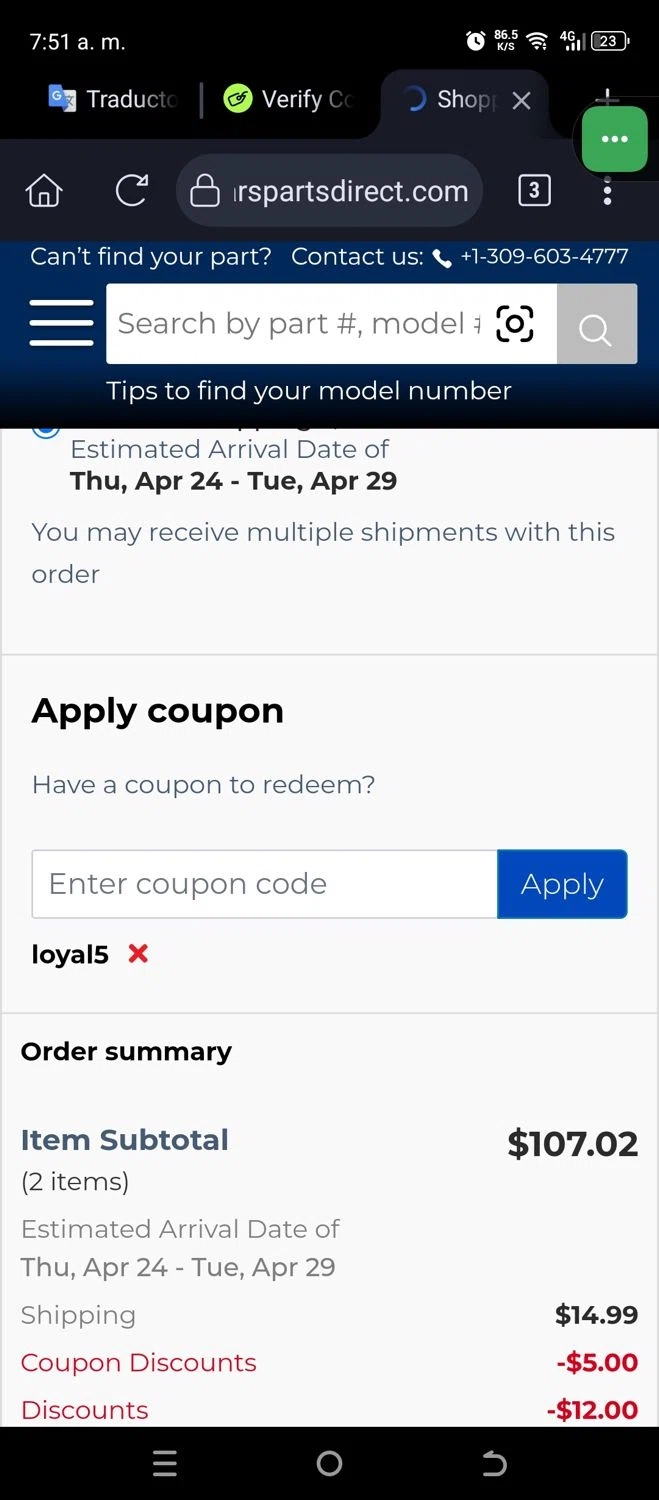
Task: Open Tips to find your model number
Action: point(309,390)
